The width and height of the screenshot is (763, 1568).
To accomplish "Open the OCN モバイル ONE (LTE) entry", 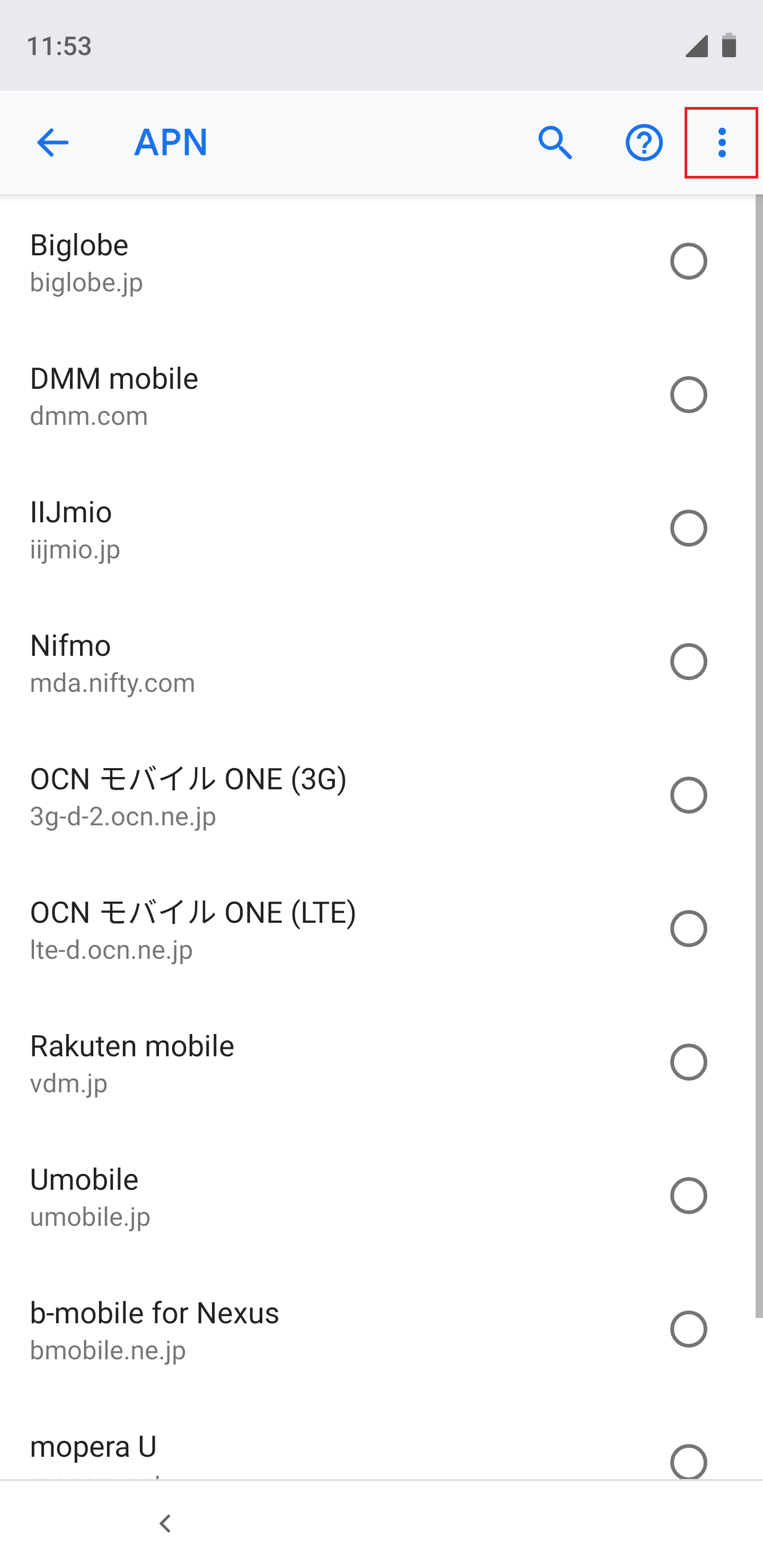I will (x=244, y=929).
